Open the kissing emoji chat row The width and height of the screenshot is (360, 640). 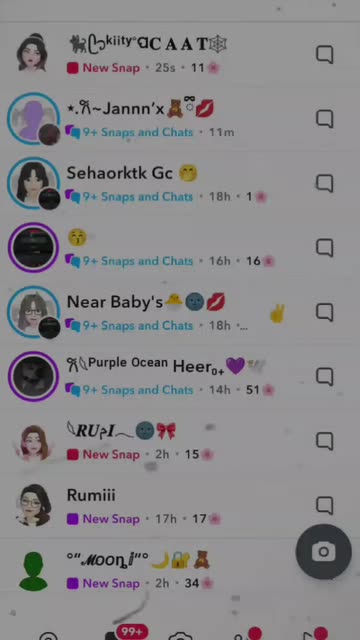click(x=180, y=248)
